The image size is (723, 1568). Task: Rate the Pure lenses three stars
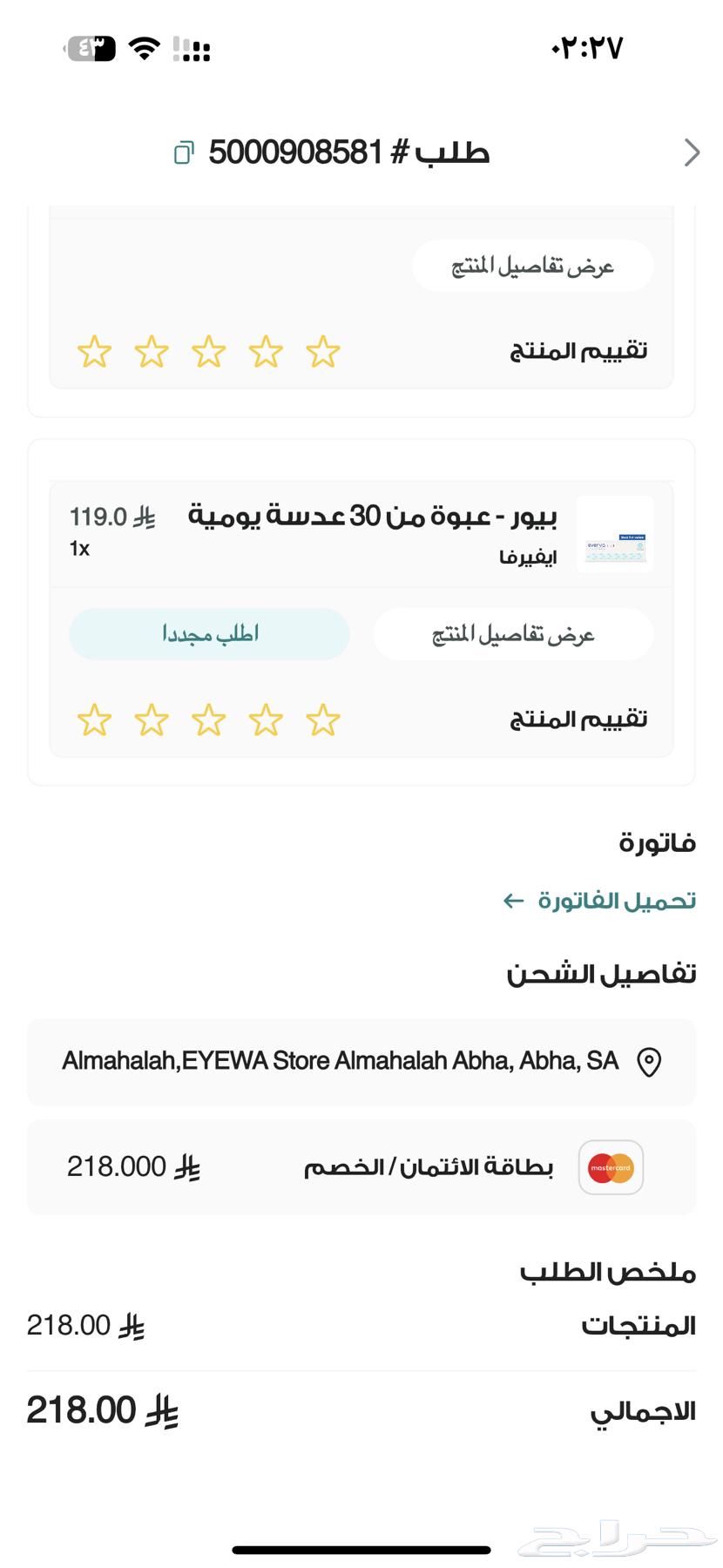click(x=209, y=720)
